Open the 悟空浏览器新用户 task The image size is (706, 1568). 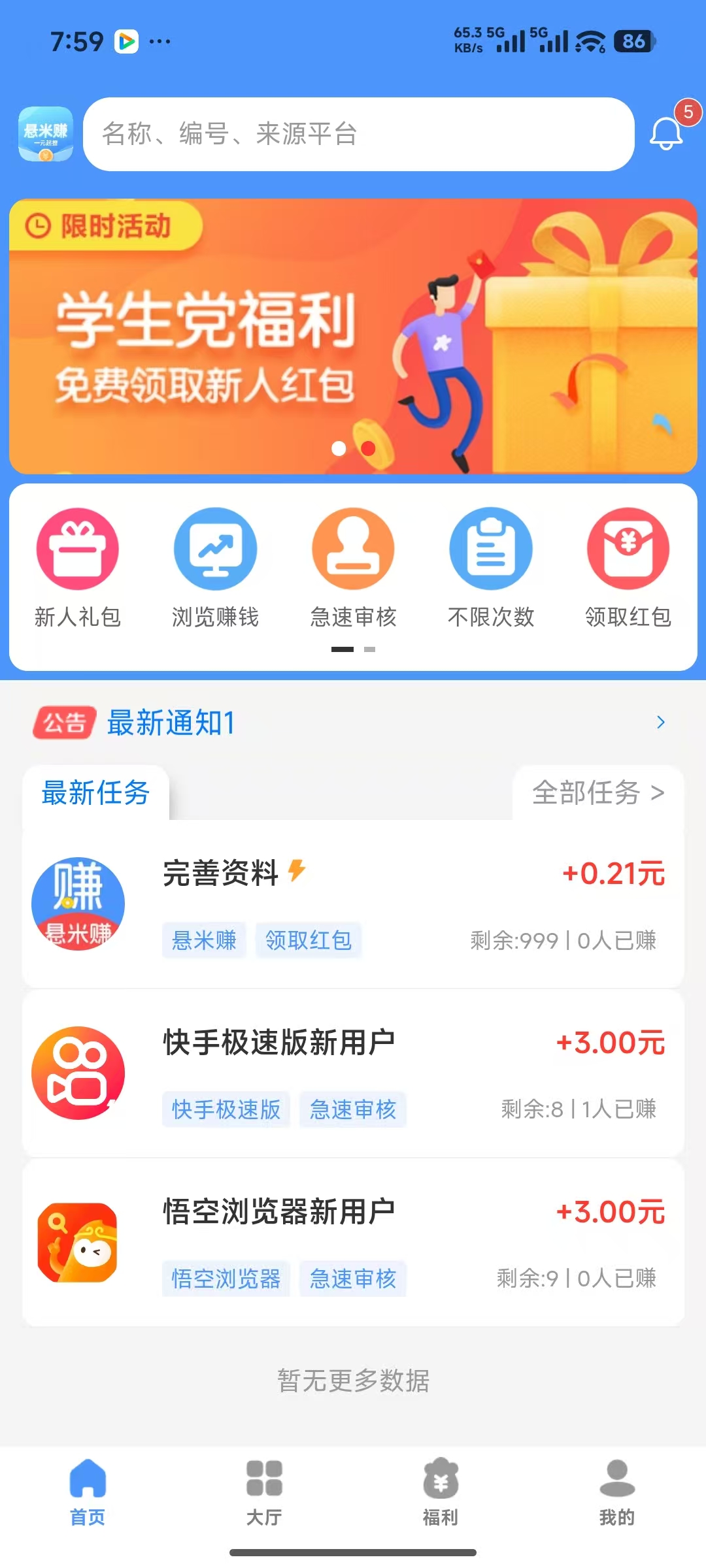coord(353,1243)
